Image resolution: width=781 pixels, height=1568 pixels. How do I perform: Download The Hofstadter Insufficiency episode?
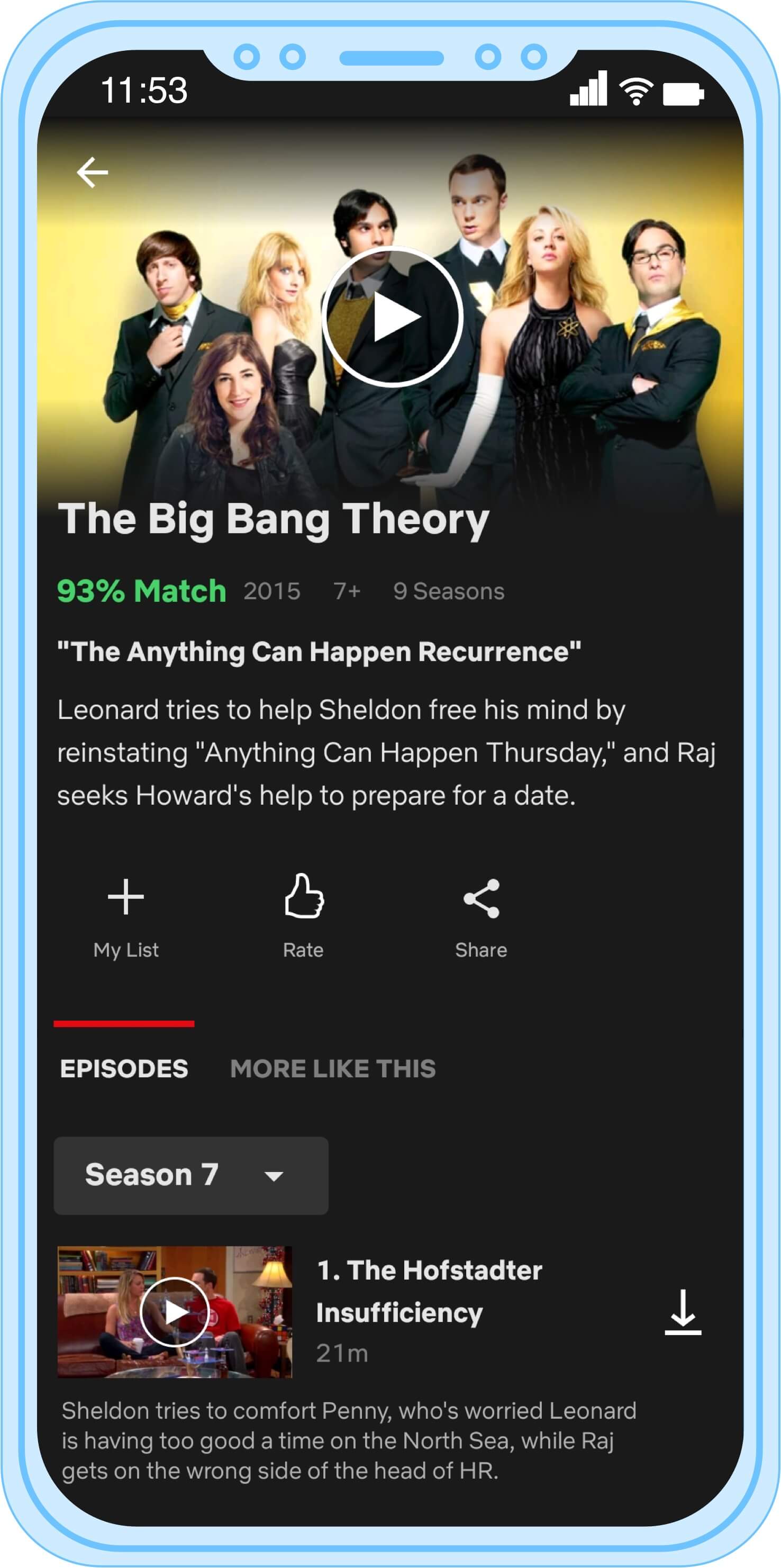click(x=683, y=1312)
